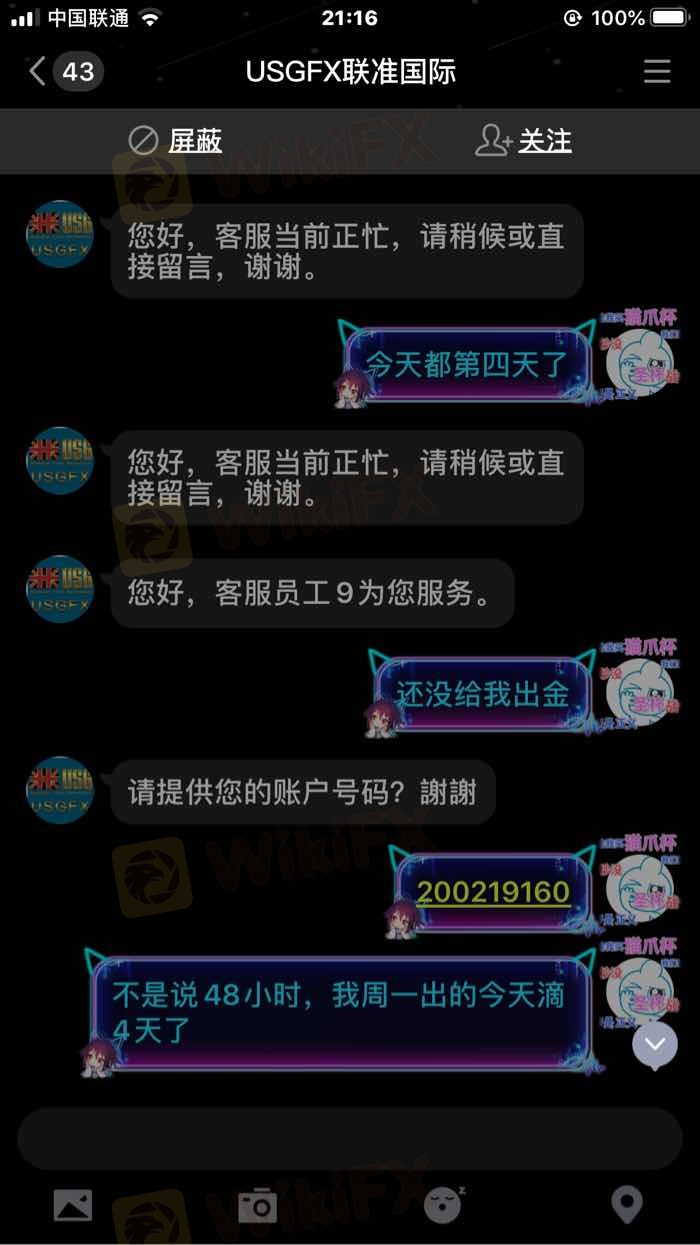
Task: Open the emoji sticker panel
Action: coord(442,1205)
